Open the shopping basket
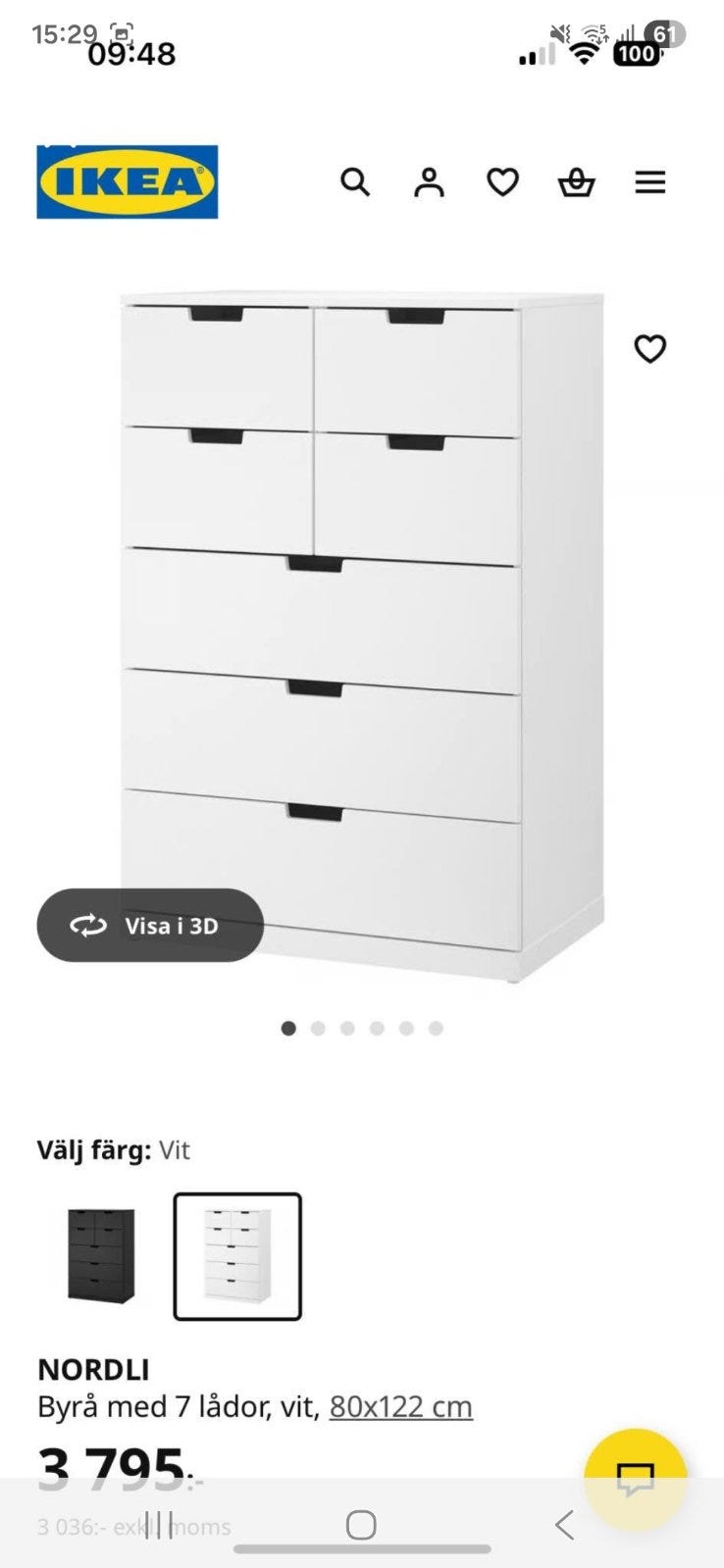This screenshot has width=724, height=1568. tap(576, 182)
